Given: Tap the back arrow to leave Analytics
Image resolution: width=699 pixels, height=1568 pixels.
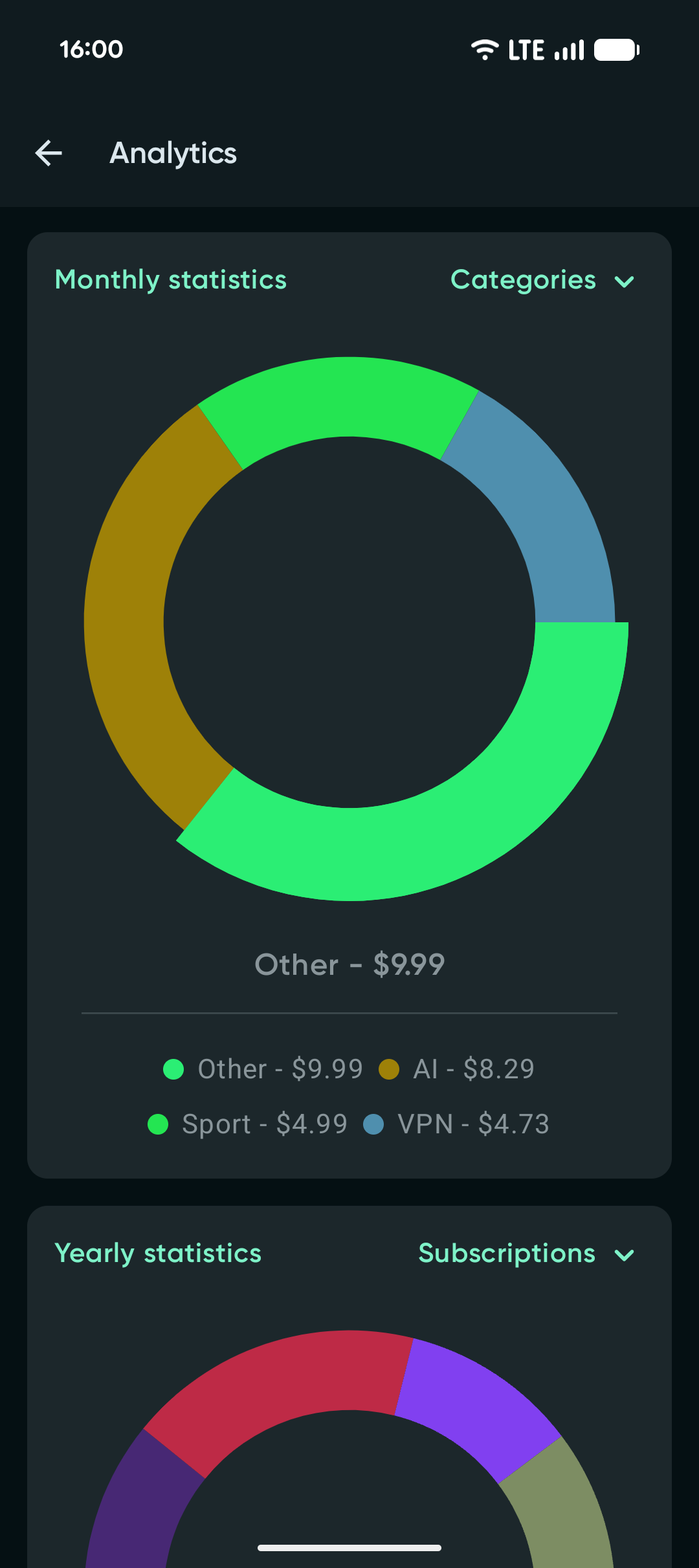Looking at the screenshot, I should [x=48, y=153].
